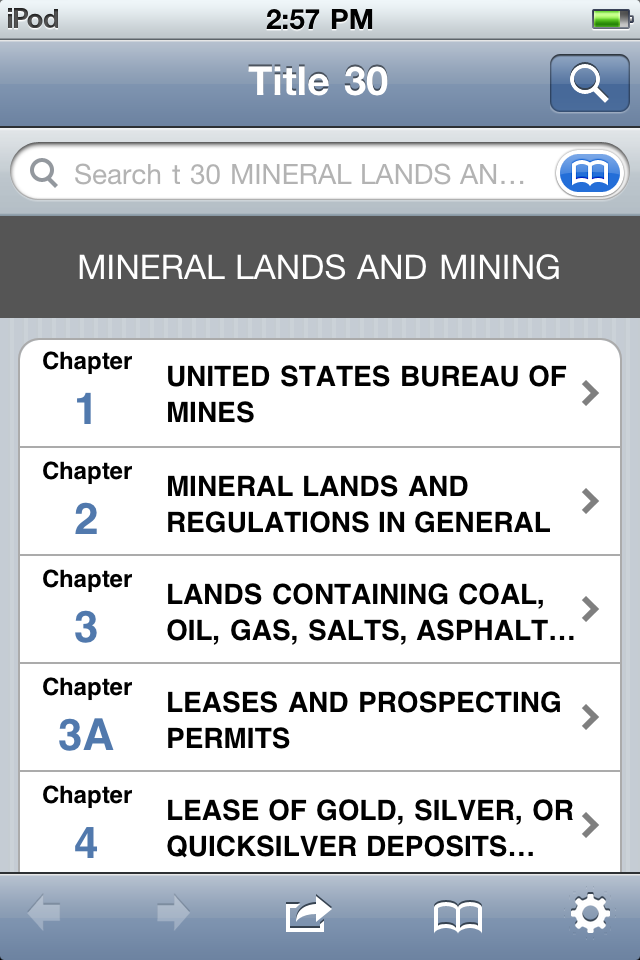Go back with the left arrow
This screenshot has height=960, width=640.
point(44,914)
